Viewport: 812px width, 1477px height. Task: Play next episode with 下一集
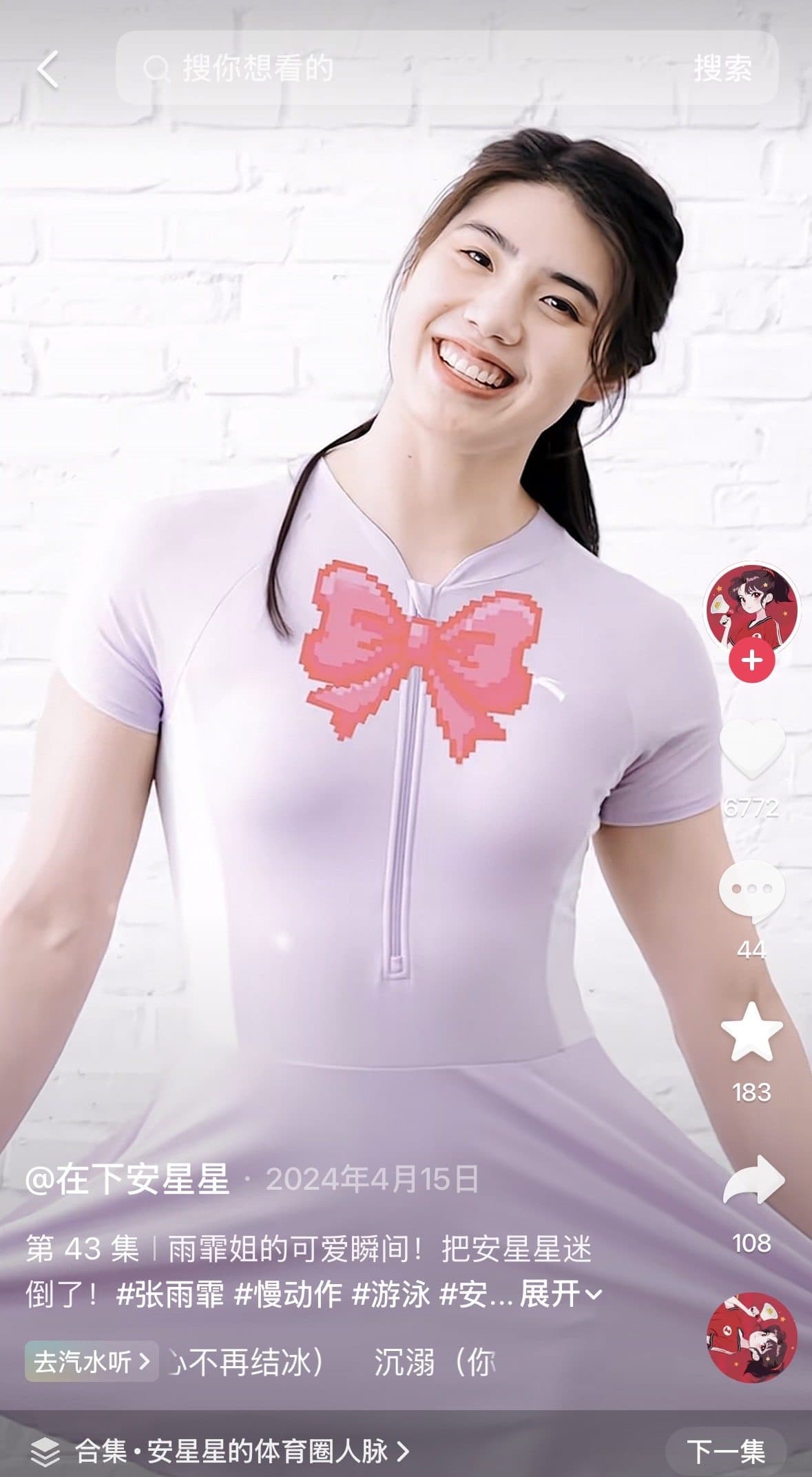(x=726, y=1452)
